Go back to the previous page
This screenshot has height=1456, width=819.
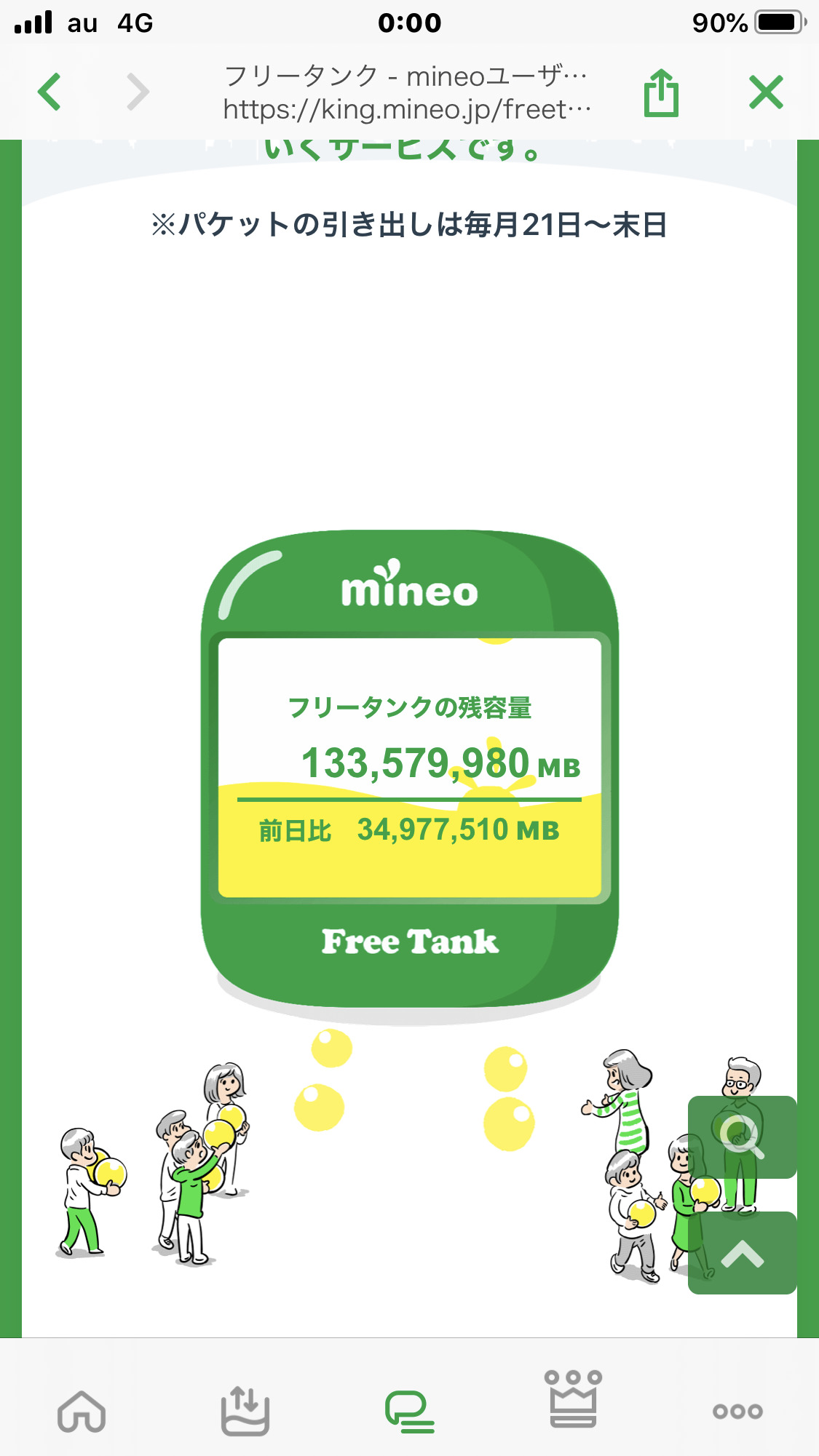click(50, 92)
